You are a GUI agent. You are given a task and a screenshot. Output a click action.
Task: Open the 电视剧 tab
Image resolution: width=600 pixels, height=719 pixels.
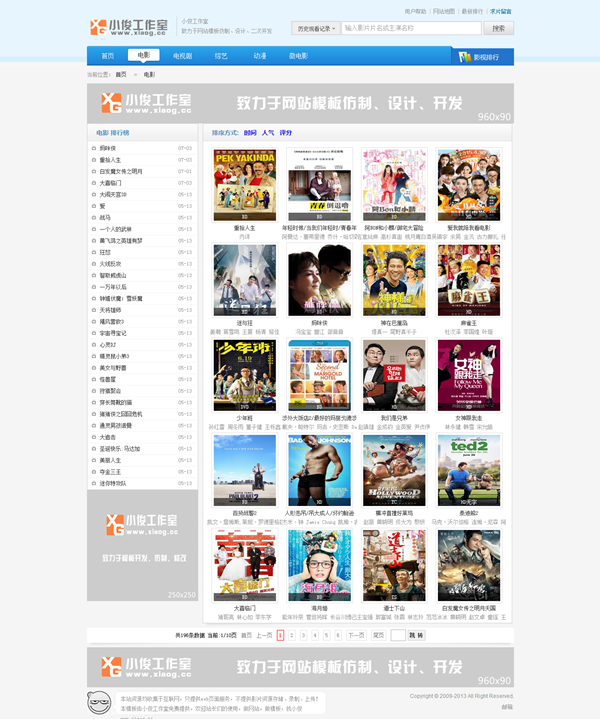tap(182, 56)
